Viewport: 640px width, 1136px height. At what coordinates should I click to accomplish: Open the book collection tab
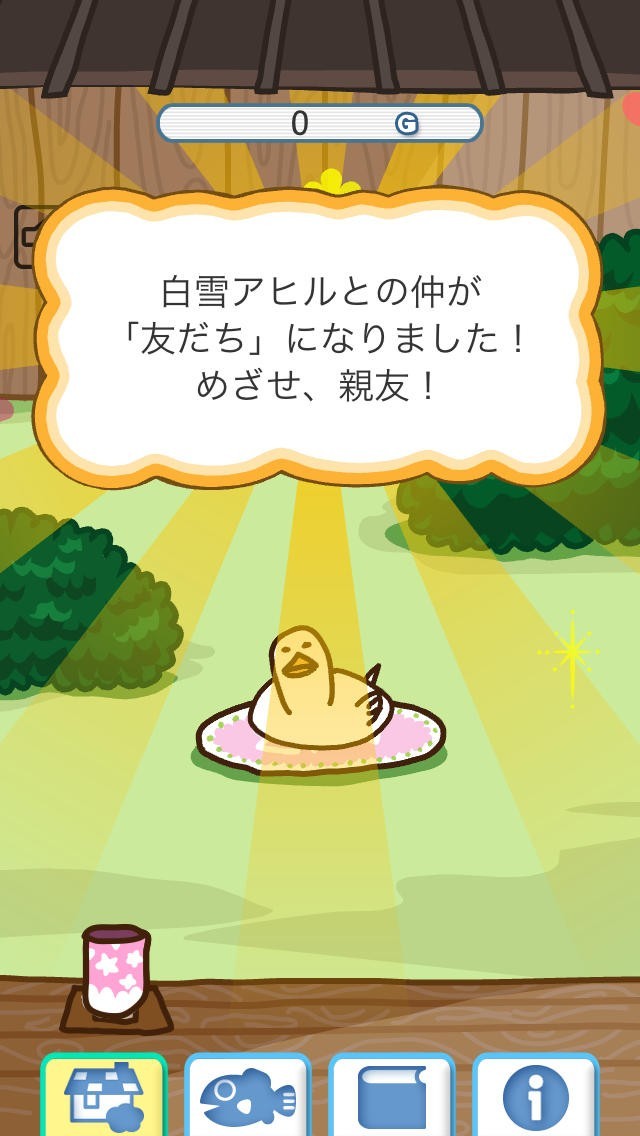point(391,1097)
